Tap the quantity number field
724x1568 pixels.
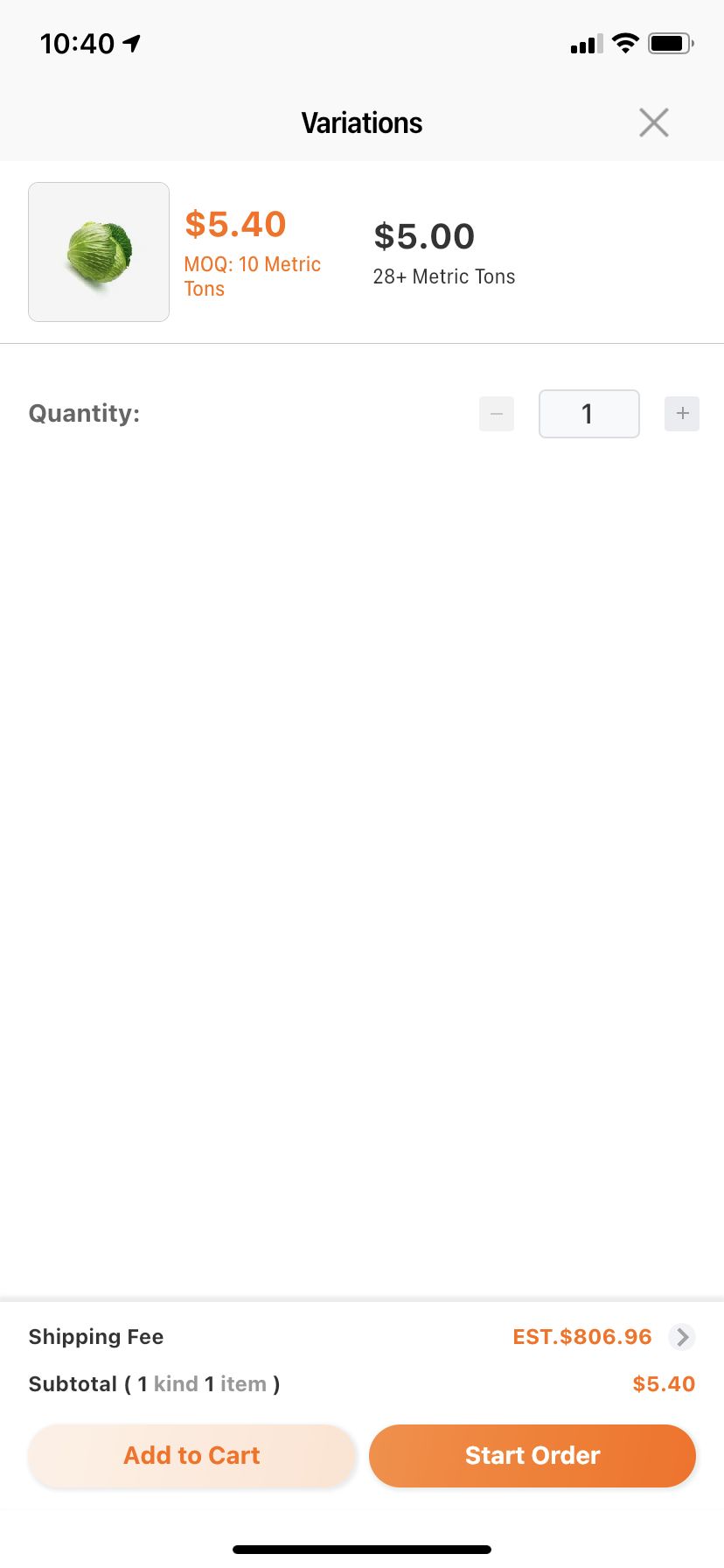589,414
